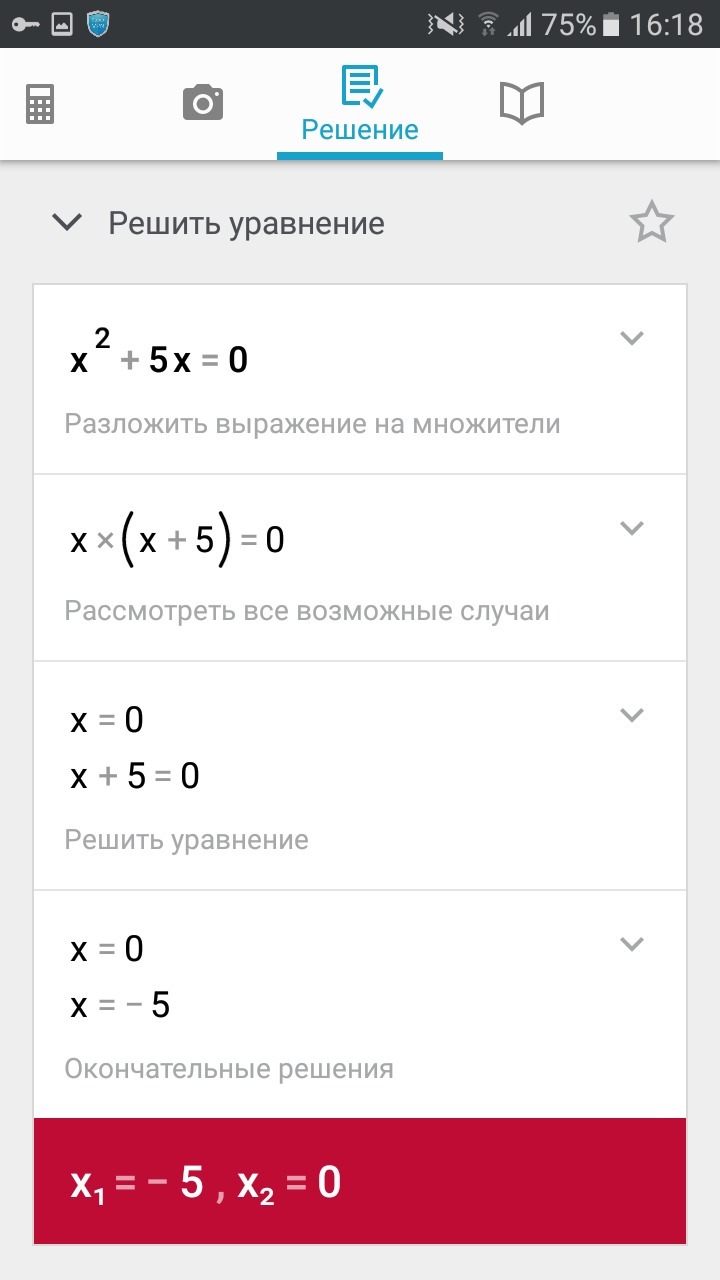Expand the x² + 5x = 0 step
This screenshot has width=720, height=1280.
point(631,338)
